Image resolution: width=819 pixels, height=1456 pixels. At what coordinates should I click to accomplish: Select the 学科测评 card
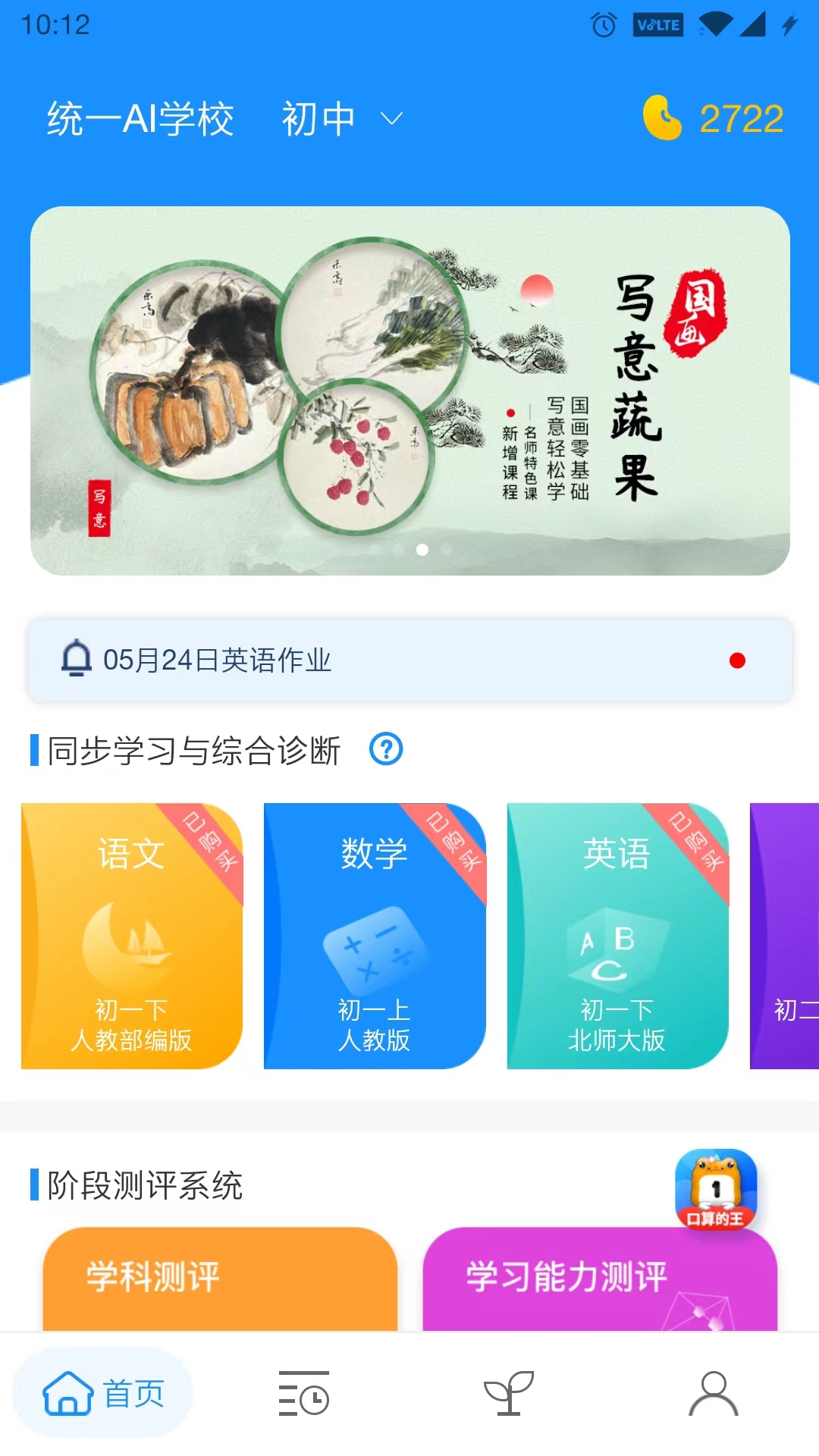(x=220, y=1279)
